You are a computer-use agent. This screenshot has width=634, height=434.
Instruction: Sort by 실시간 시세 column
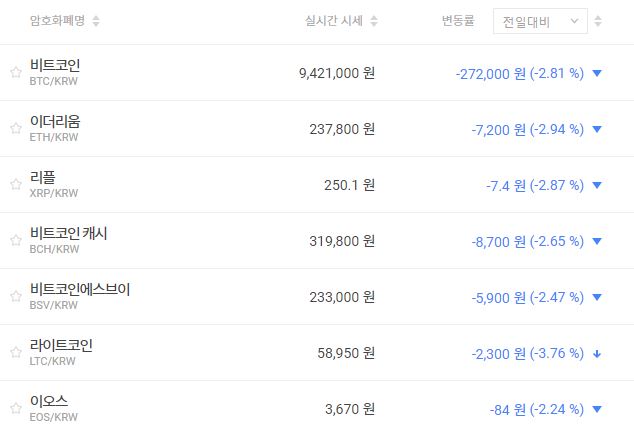[x=342, y=21]
